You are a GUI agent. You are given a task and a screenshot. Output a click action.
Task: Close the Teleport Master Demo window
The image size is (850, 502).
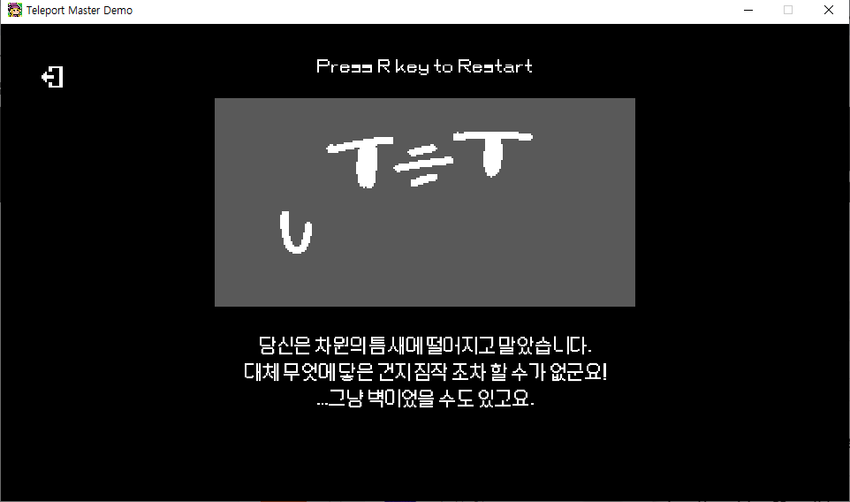(828, 10)
